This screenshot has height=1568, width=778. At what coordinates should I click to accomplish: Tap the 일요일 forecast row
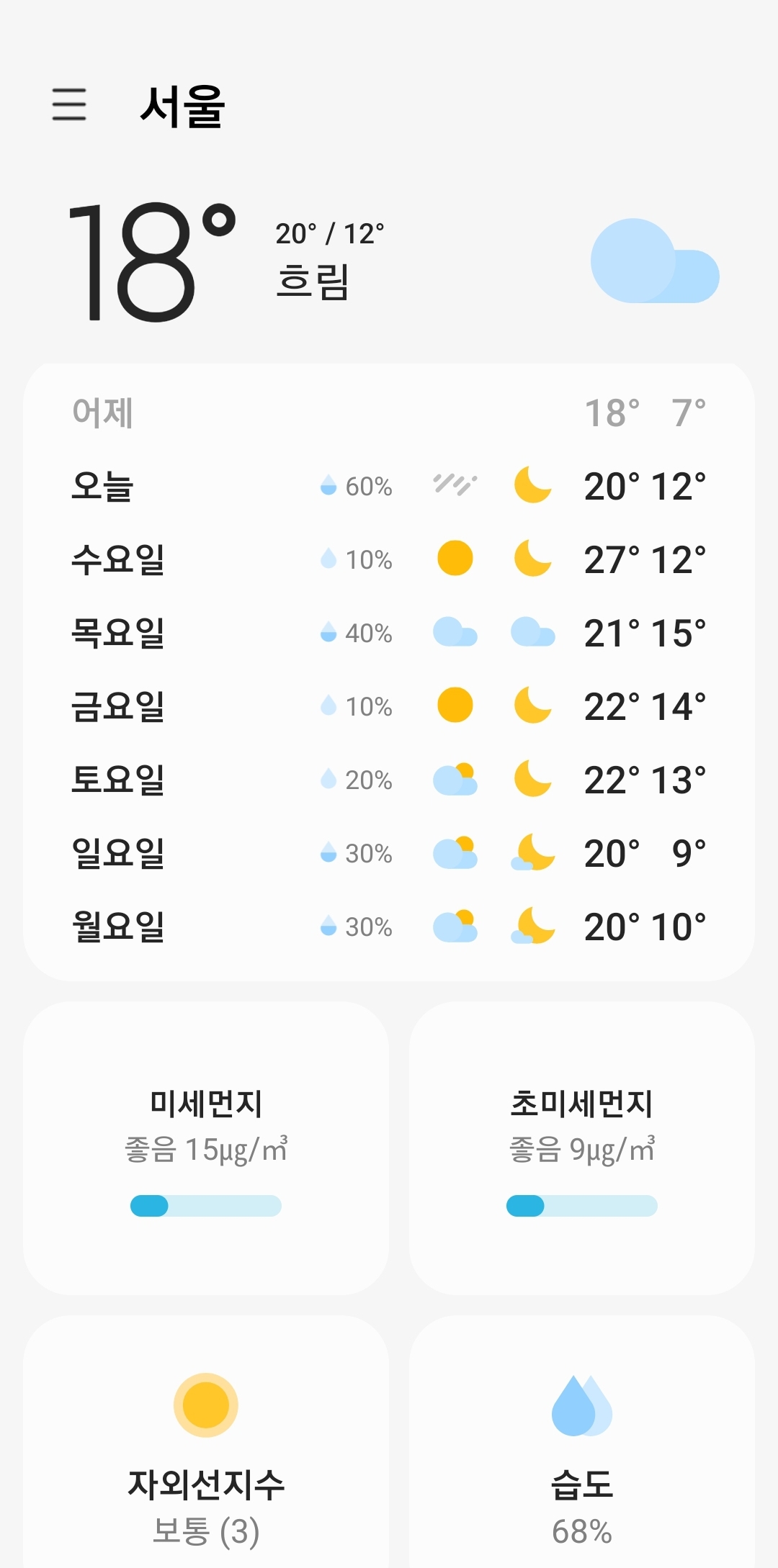tap(389, 853)
